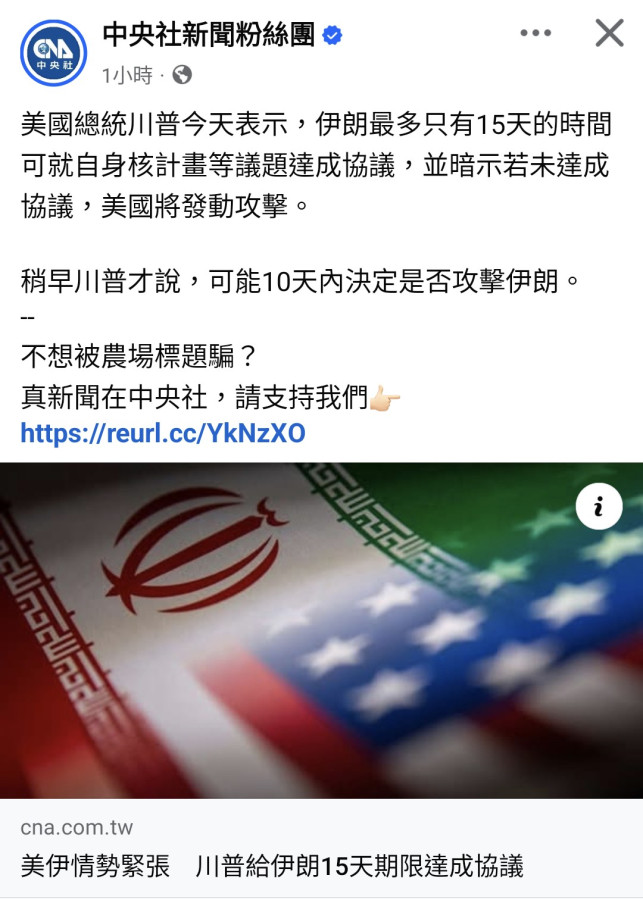Open the reurl.cc/YkNzXO link

point(163,433)
